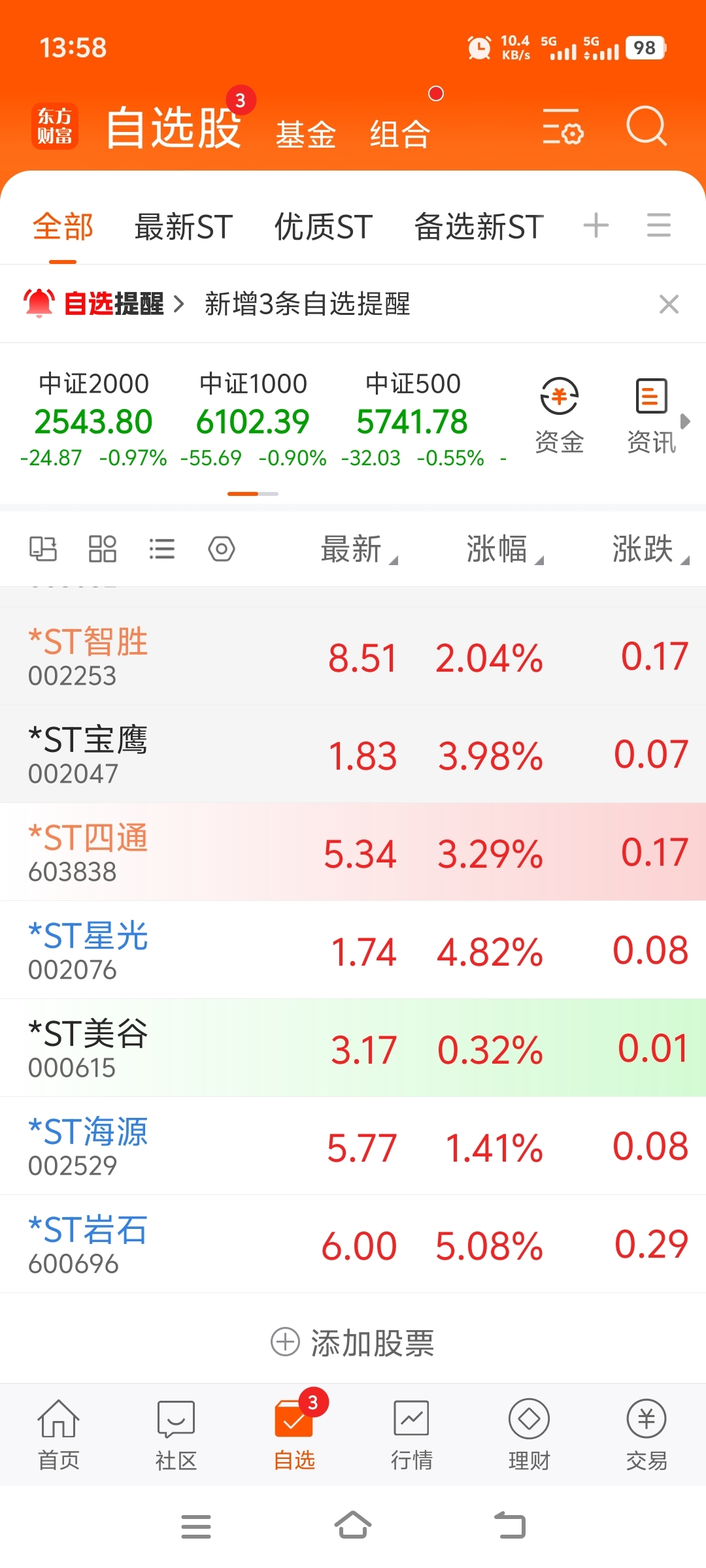Tap the system home button

point(353,1526)
